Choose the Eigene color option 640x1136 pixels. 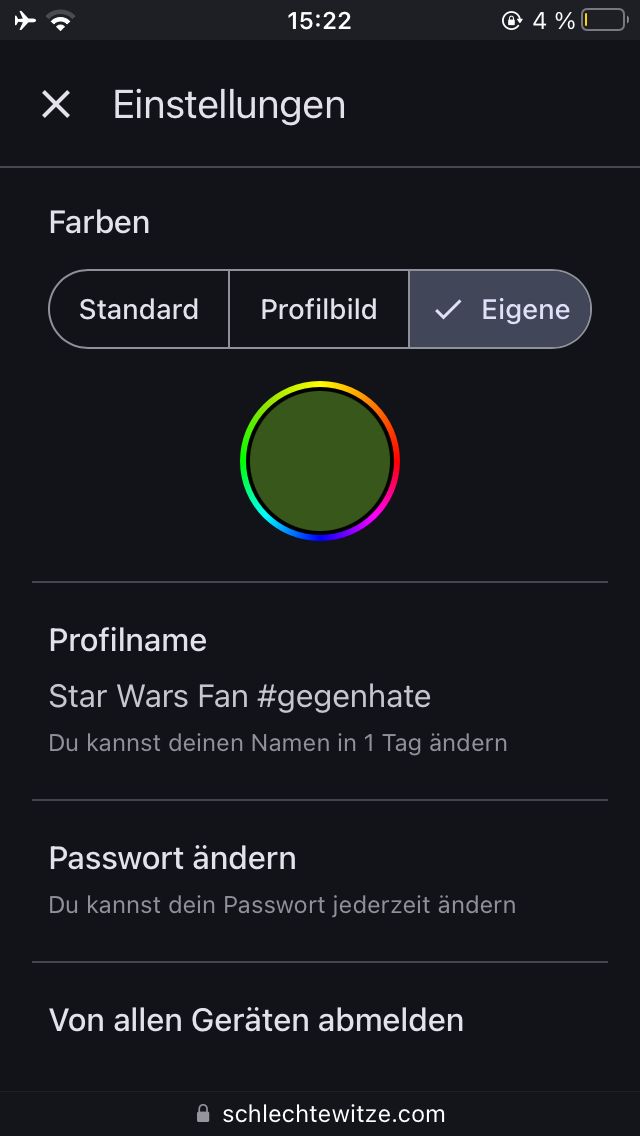[x=501, y=309]
